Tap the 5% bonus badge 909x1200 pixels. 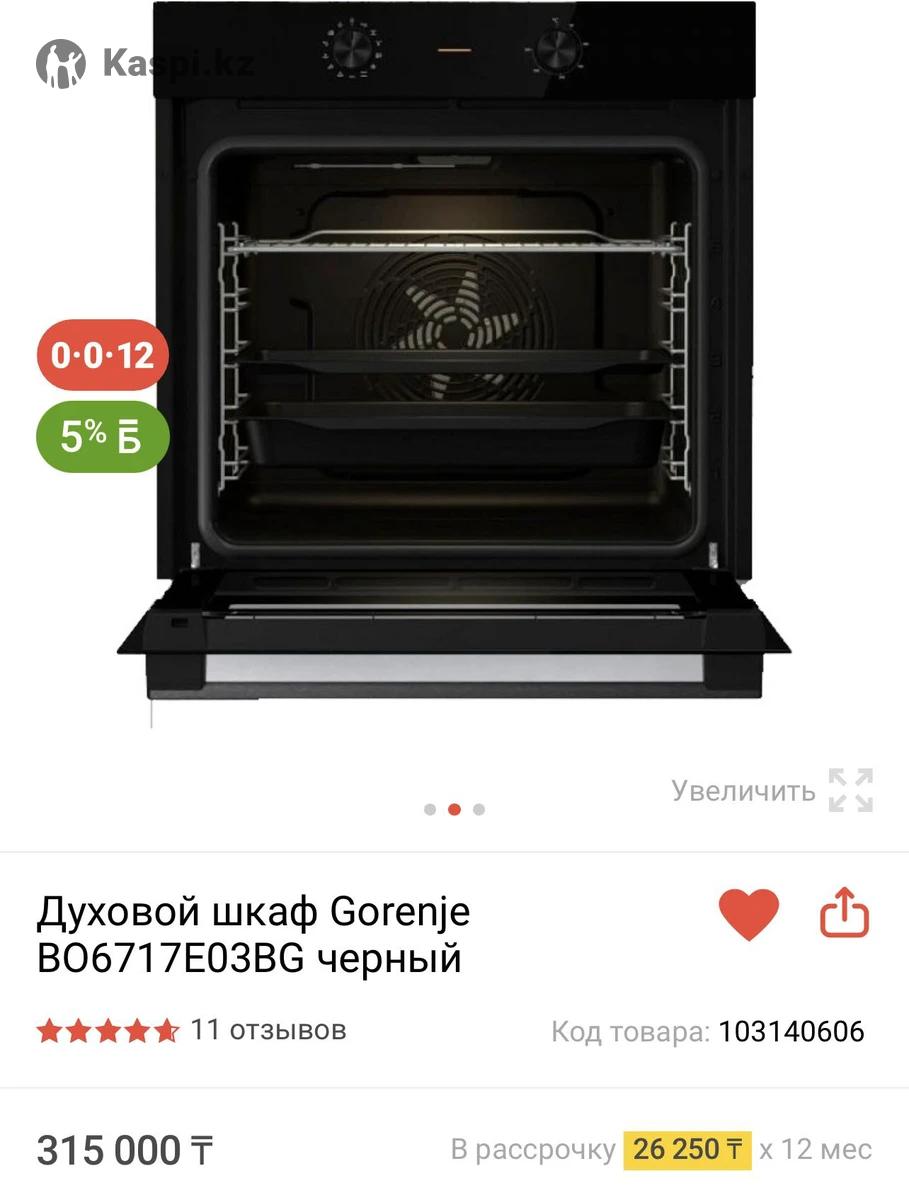[x=103, y=437]
